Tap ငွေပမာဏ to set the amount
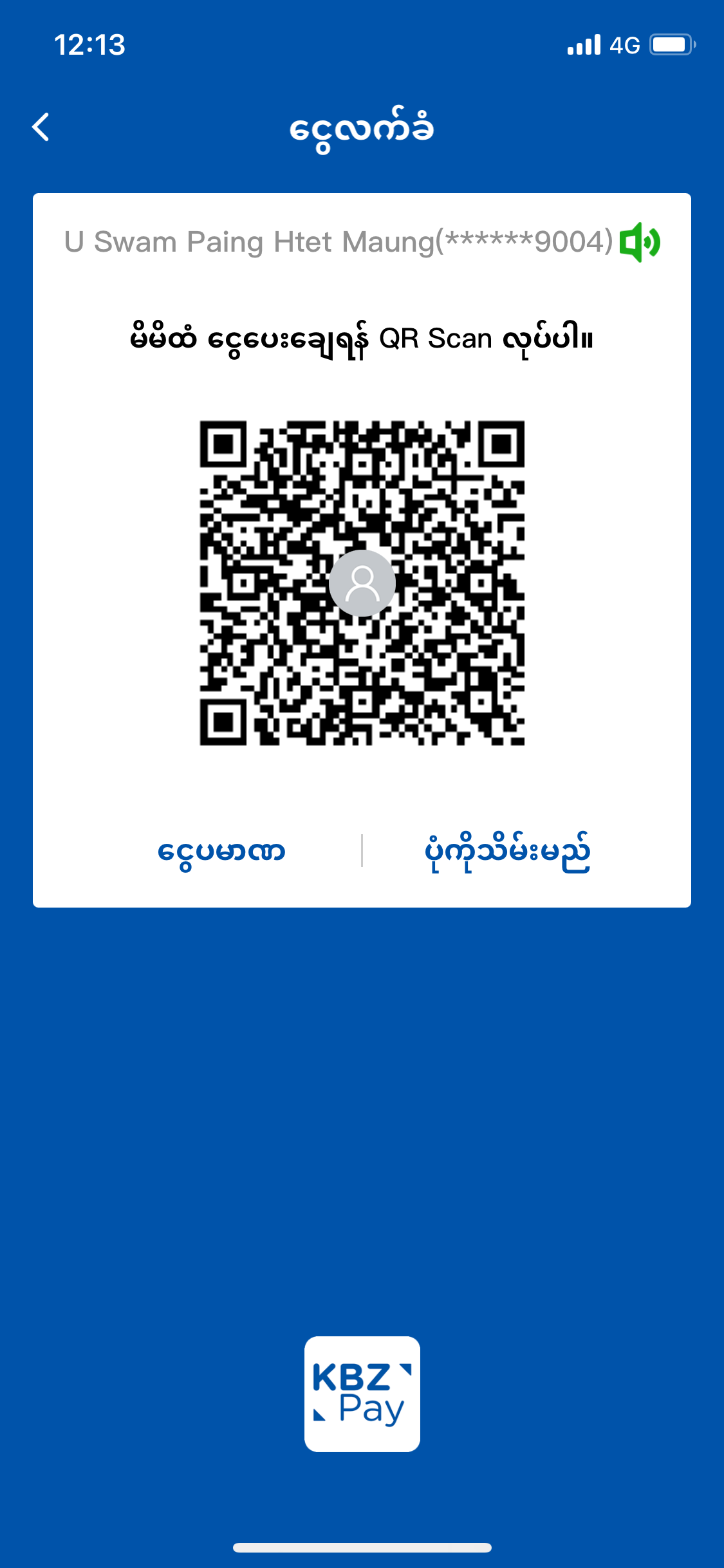This screenshot has height=1568, width=724. tap(221, 852)
